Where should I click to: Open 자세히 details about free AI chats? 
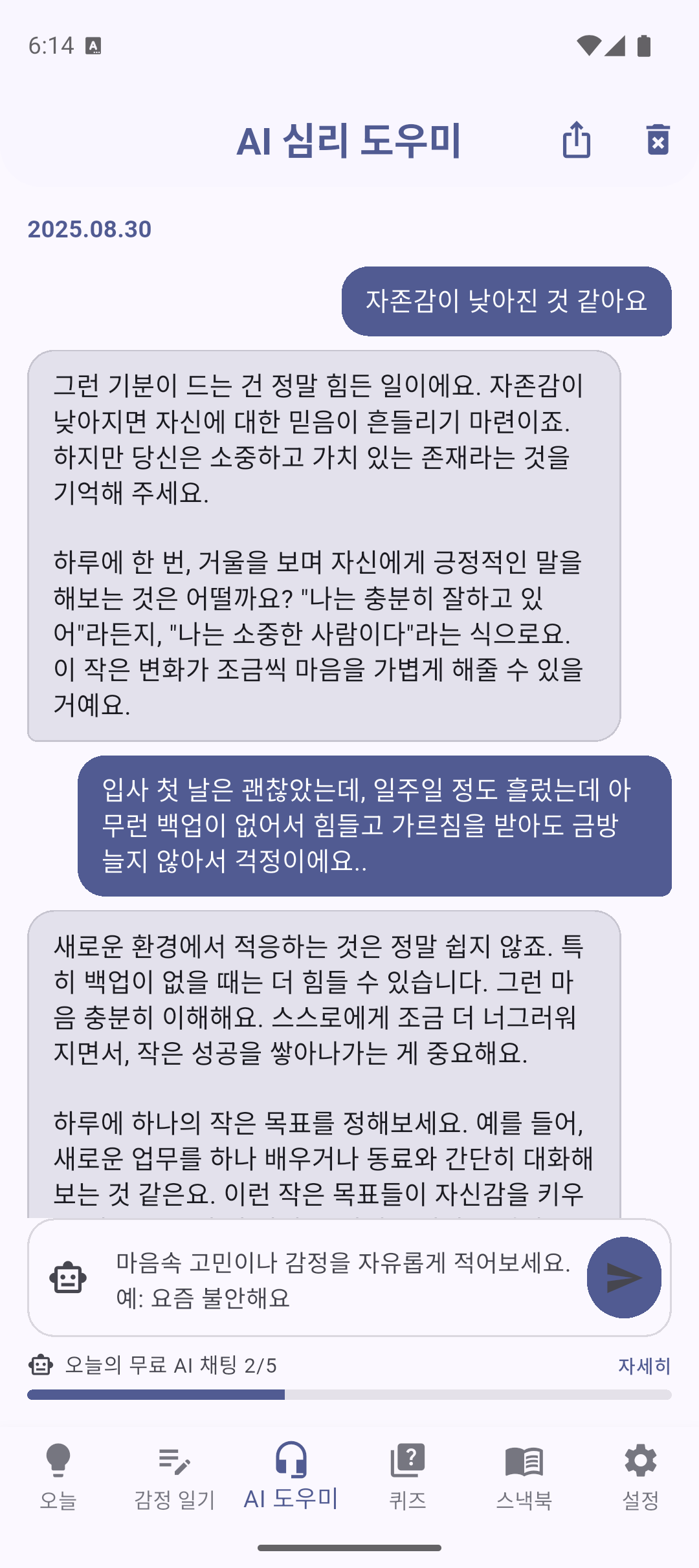coord(643,1366)
